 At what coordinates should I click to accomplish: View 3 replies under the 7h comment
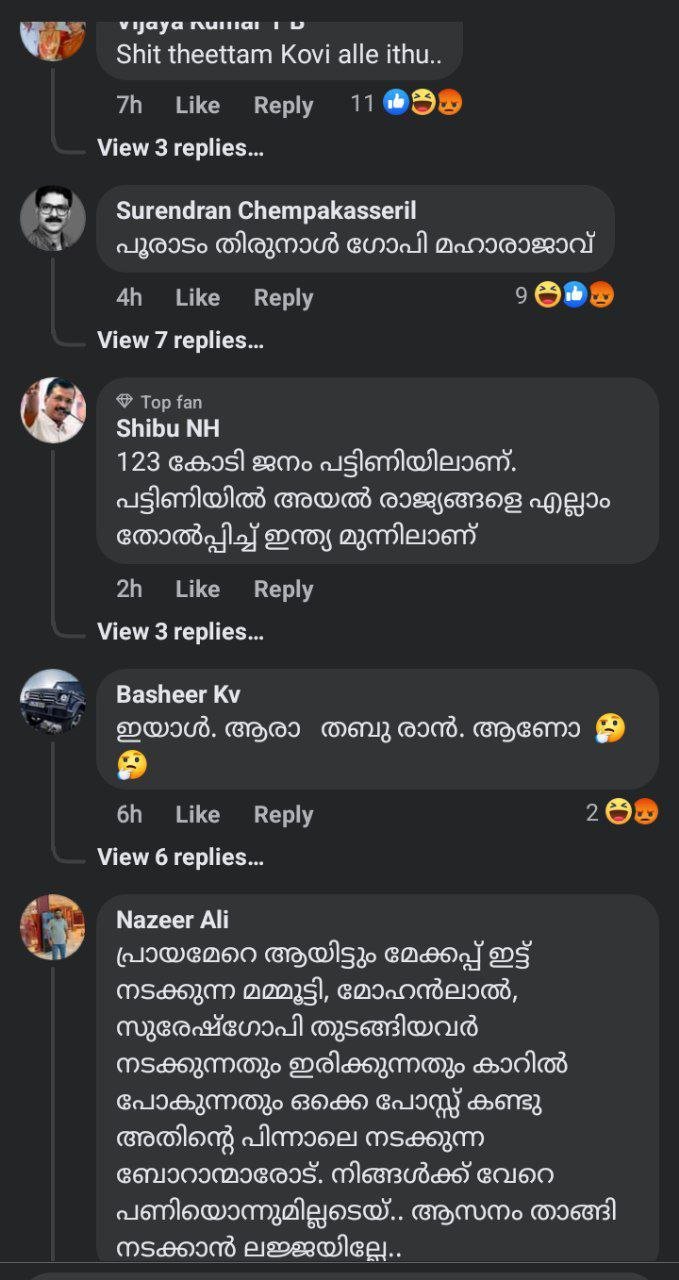180,148
